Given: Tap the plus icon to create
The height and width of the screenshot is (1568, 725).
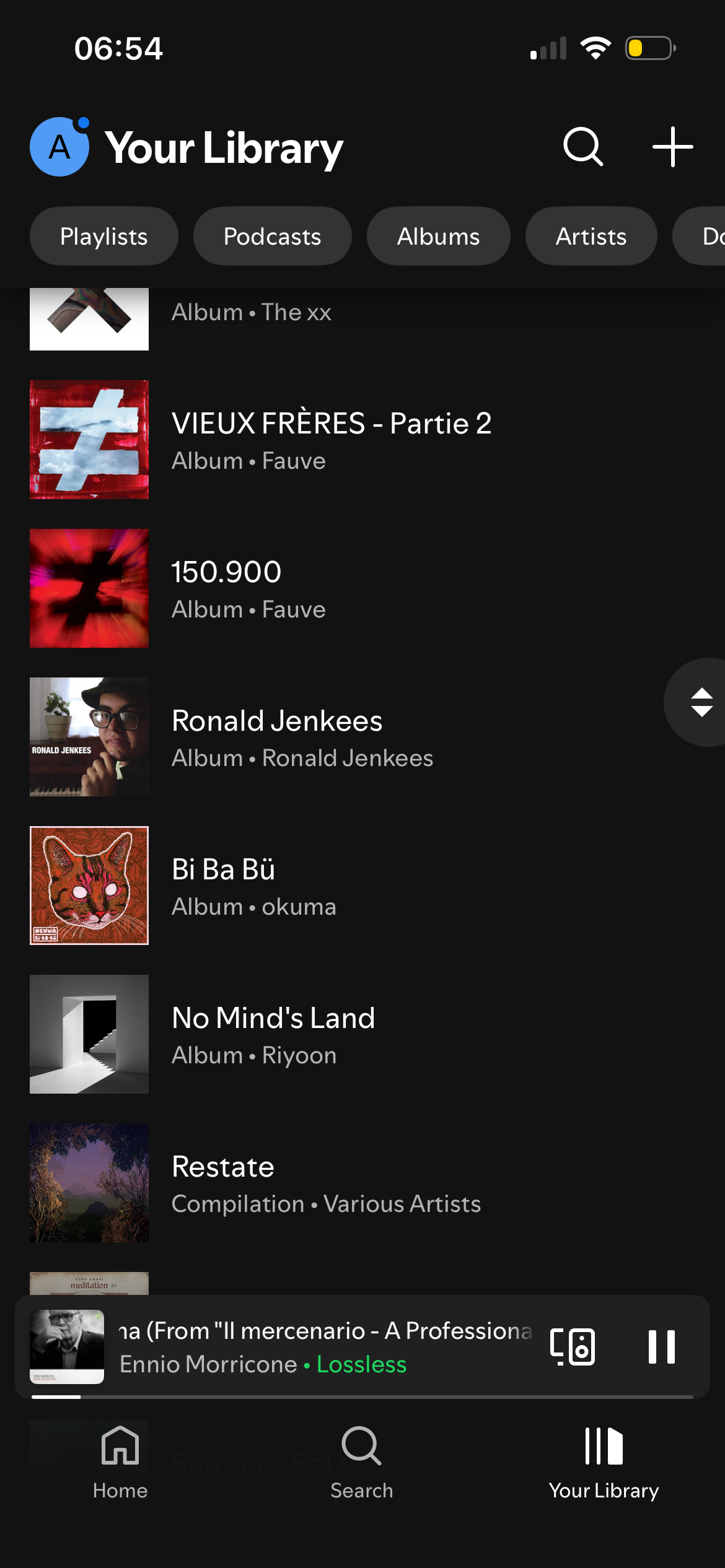Looking at the screenshot, I should pyautogui.click(x=672, y=147).
